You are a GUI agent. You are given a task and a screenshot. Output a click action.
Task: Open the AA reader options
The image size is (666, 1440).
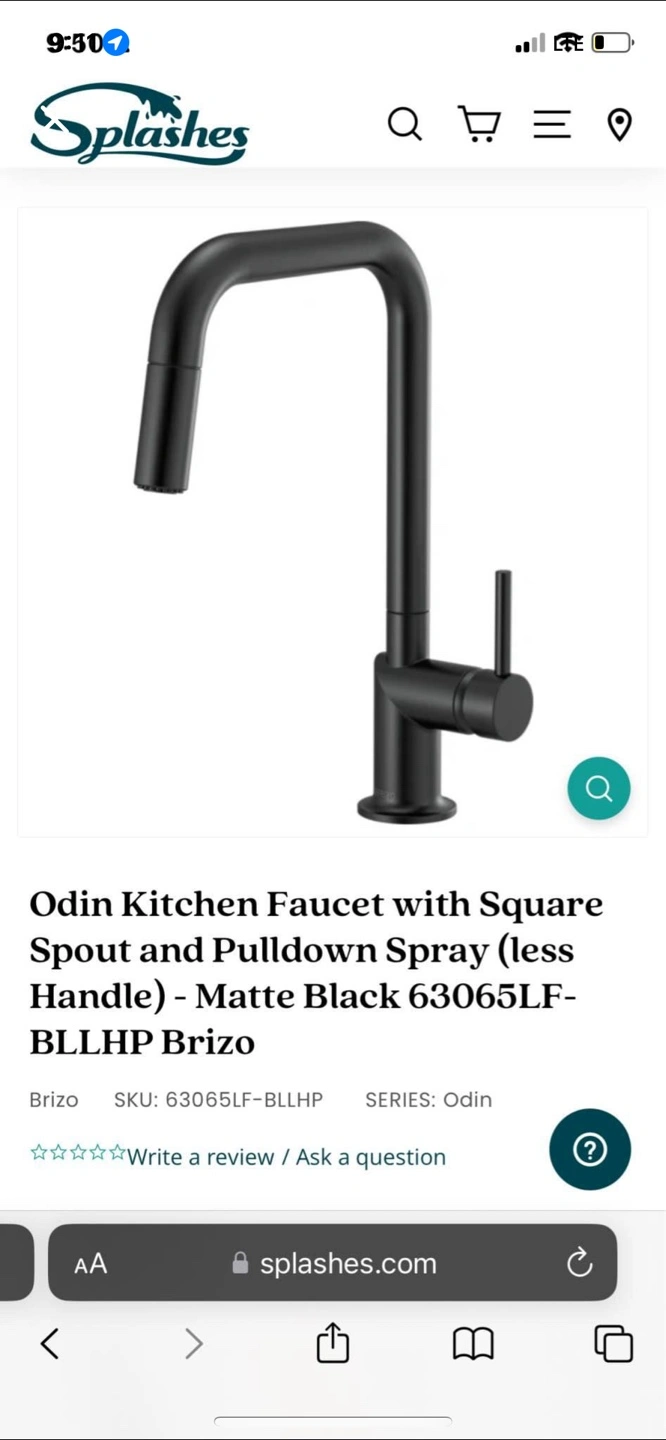pos(91,1264)
